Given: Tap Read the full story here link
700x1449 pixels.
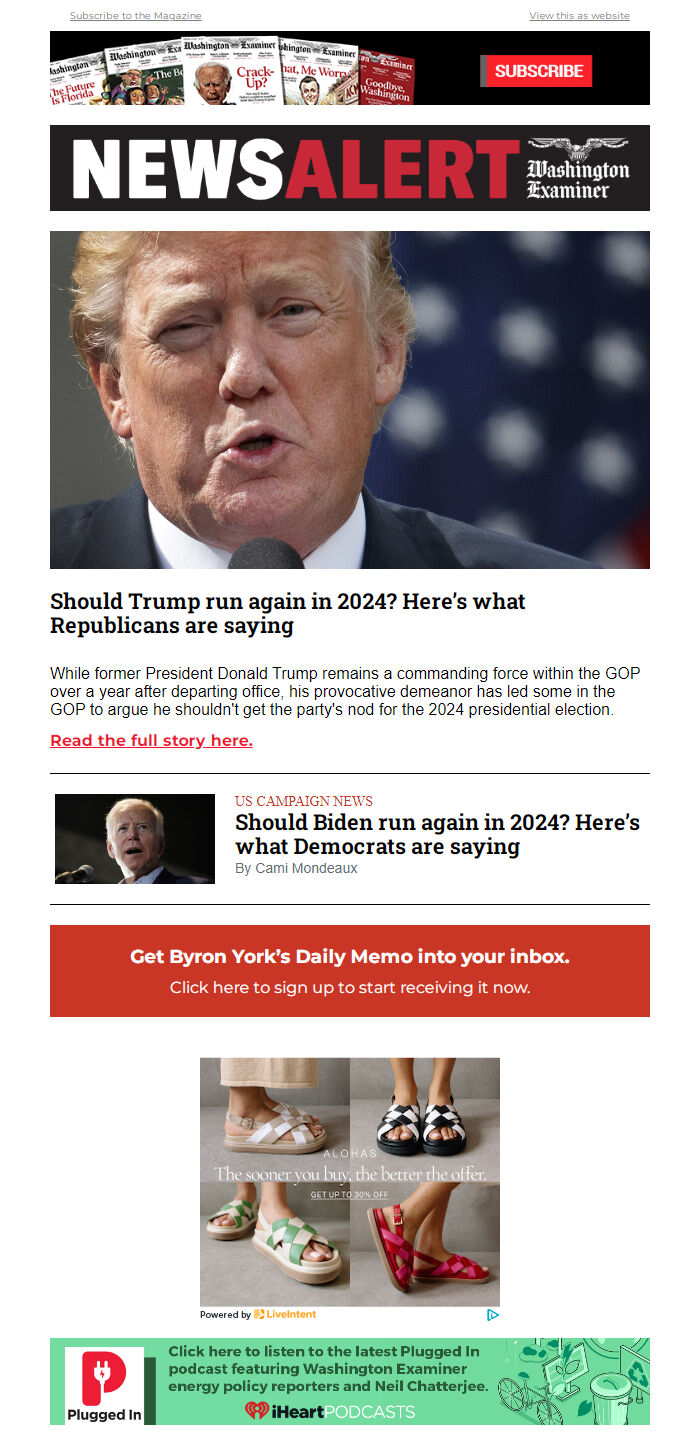Looking at the screenshot, I should tap(151, 741).
